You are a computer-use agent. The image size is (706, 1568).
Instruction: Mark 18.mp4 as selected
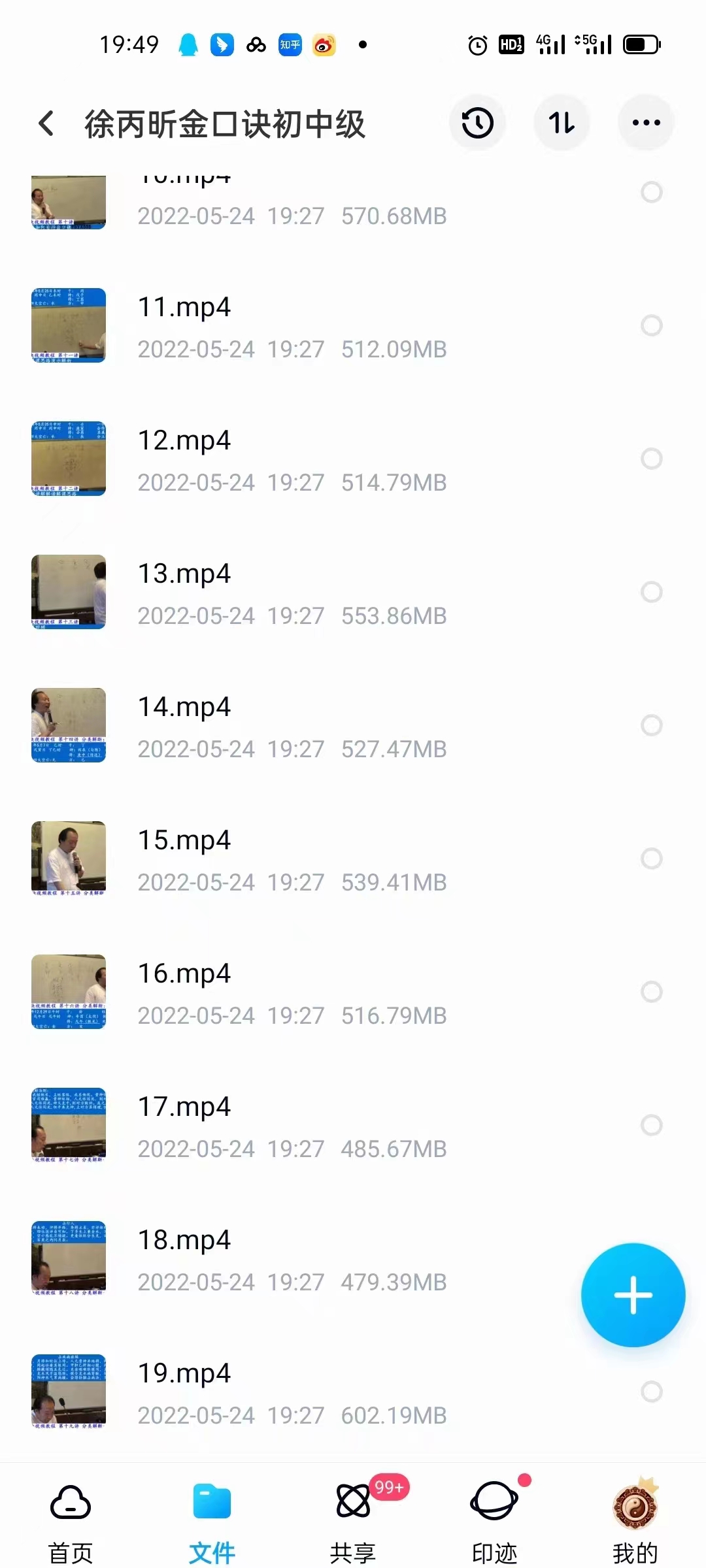651,1258
